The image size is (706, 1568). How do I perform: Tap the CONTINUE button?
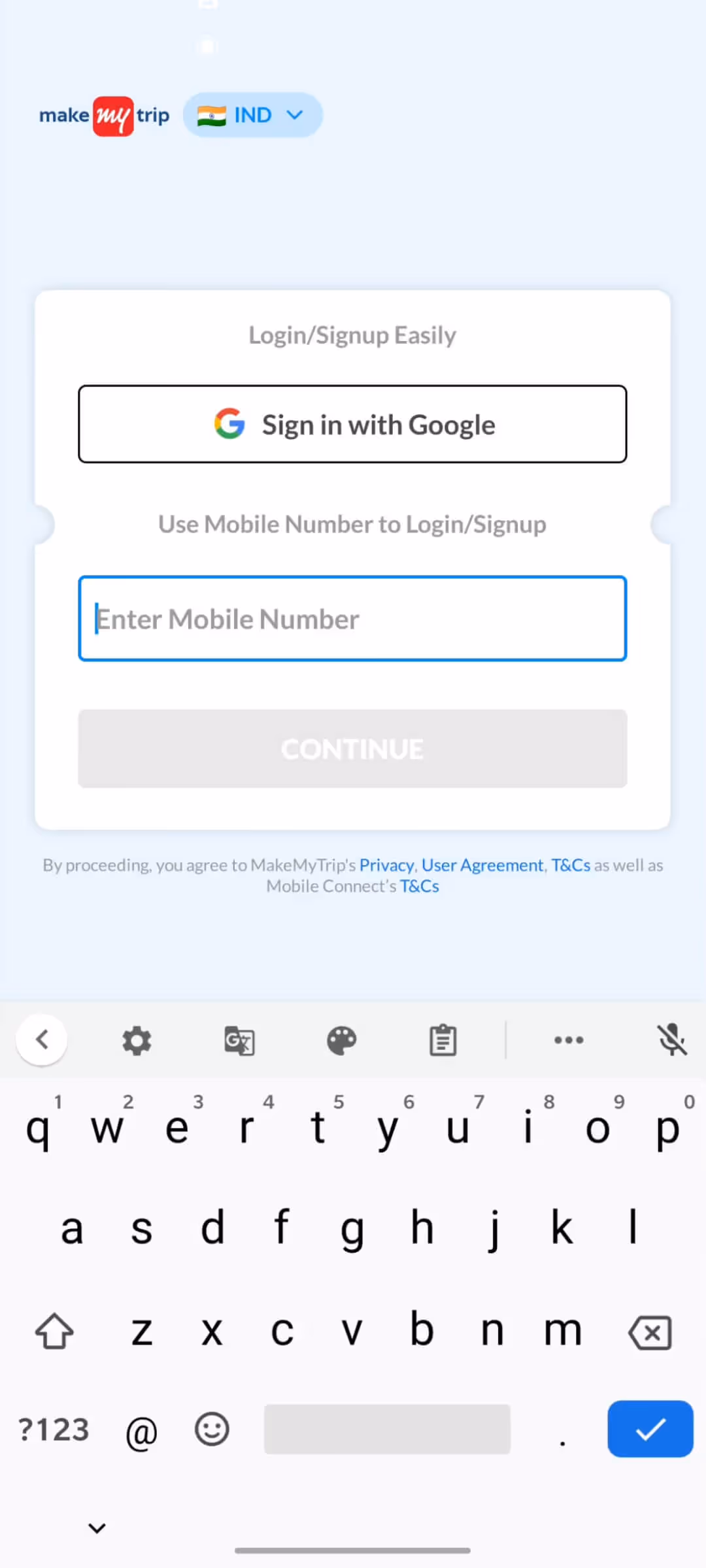[x=352, y=749]
